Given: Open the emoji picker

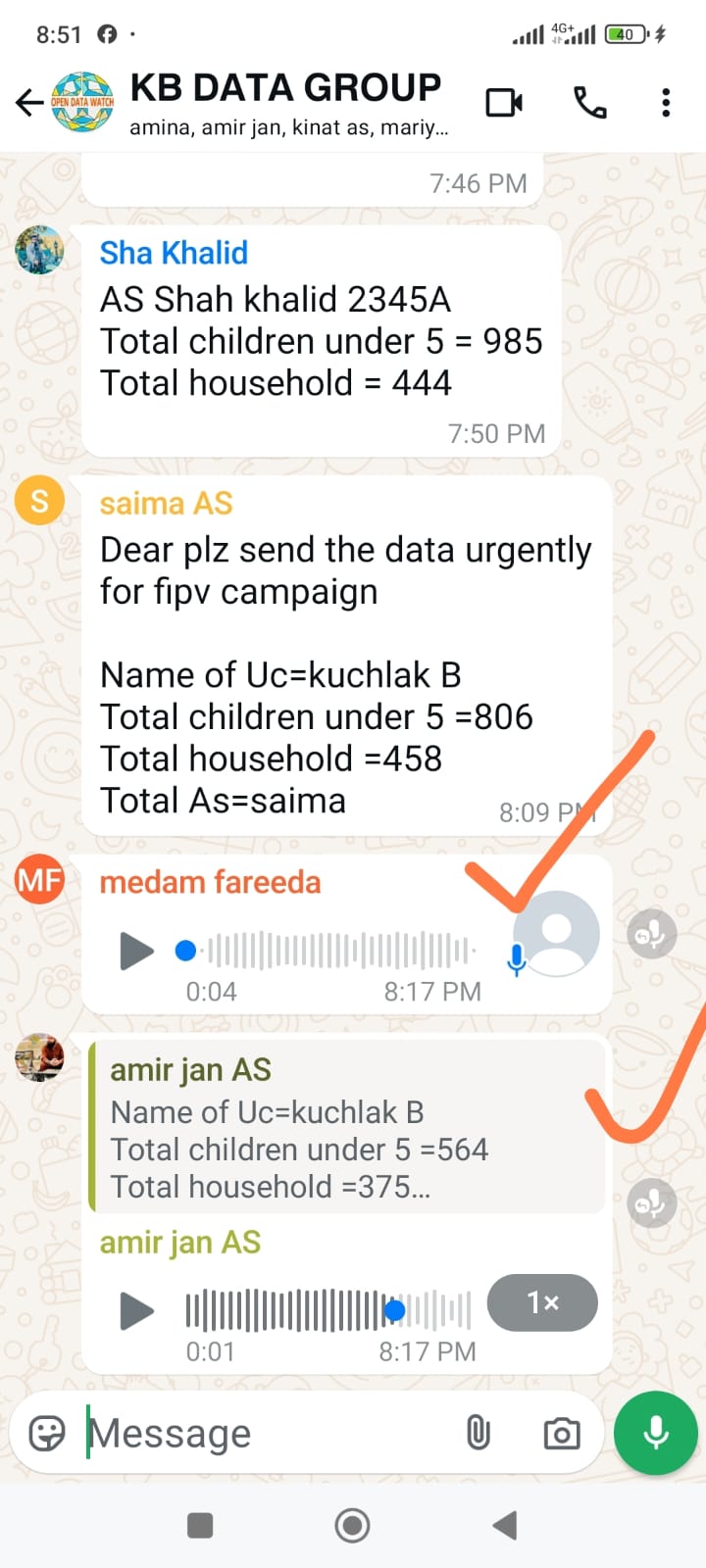Looking at the screenshot, I should point(47,1434).
